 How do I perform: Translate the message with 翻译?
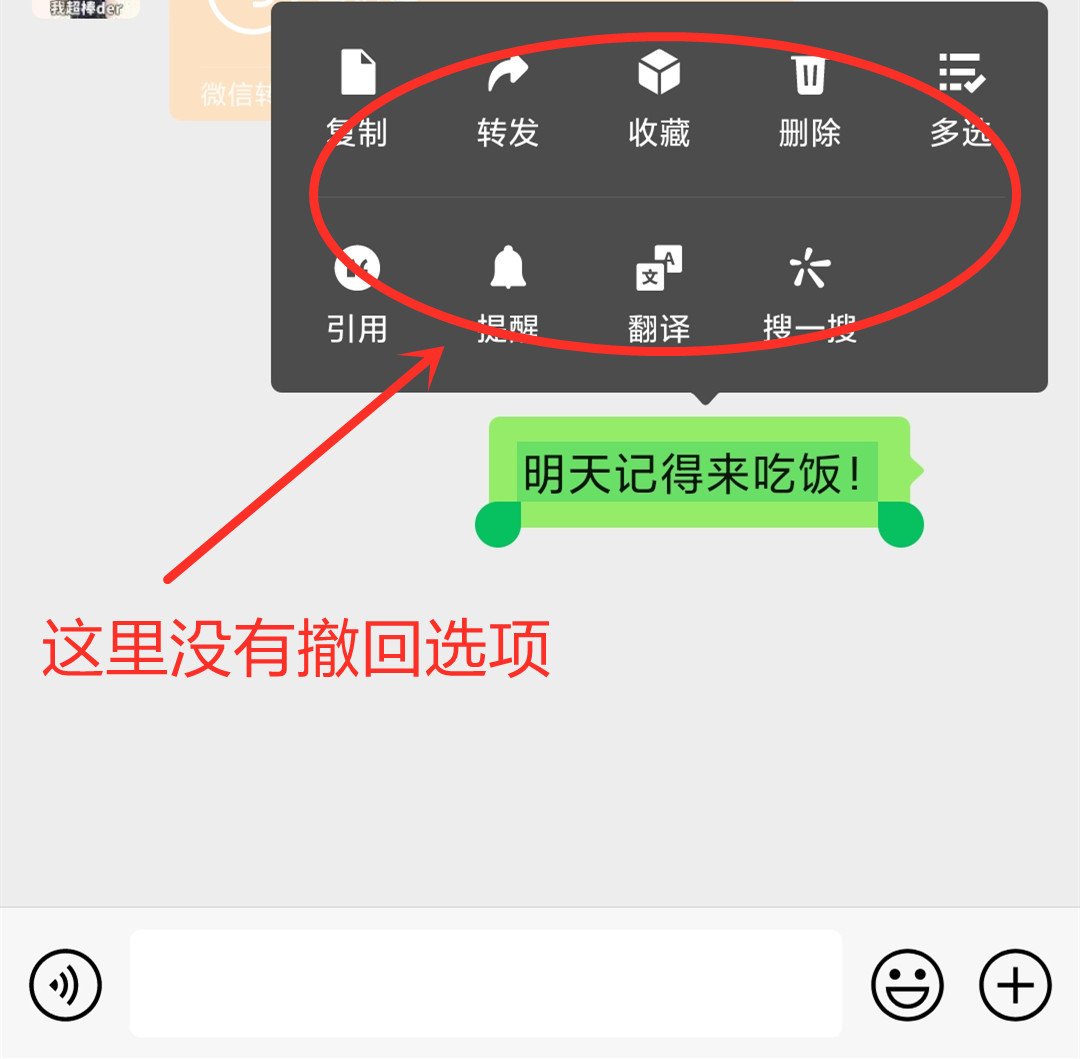tap(659, 296)
